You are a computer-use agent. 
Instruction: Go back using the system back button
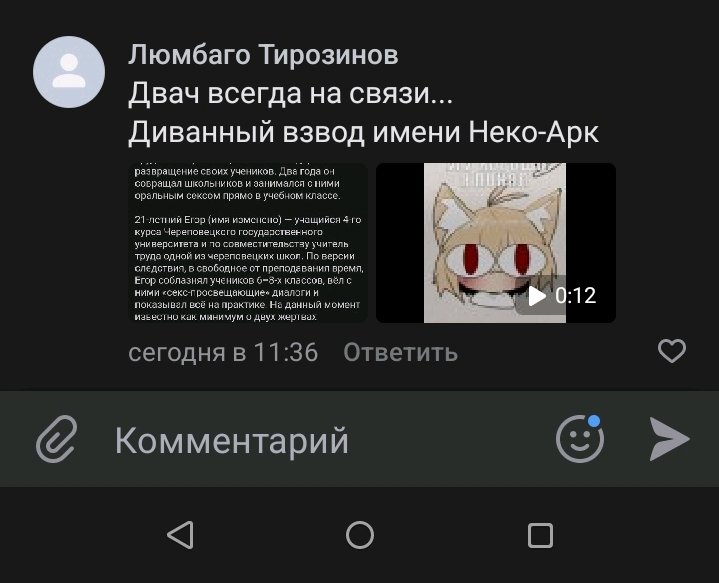point(180,535)
